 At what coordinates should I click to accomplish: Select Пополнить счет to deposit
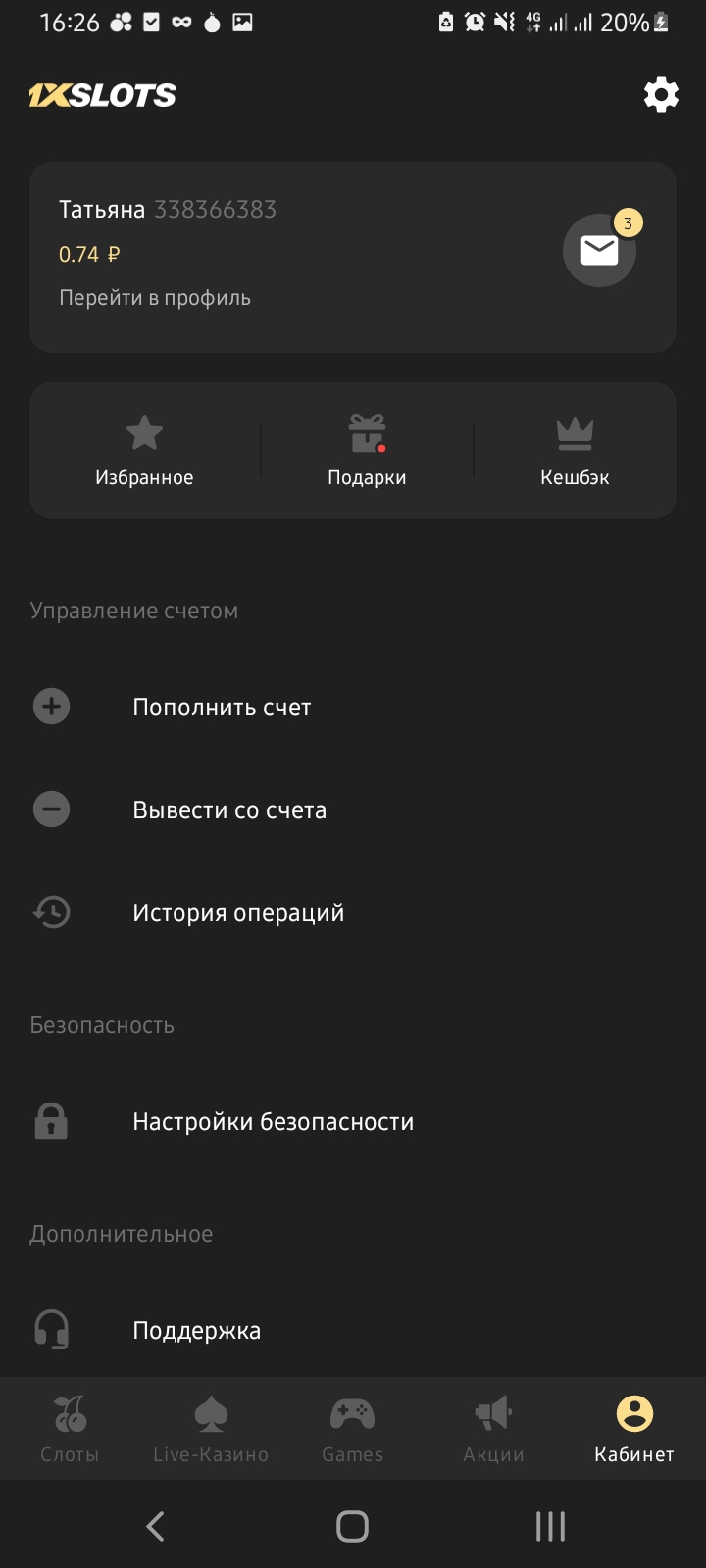click(222, 708)
